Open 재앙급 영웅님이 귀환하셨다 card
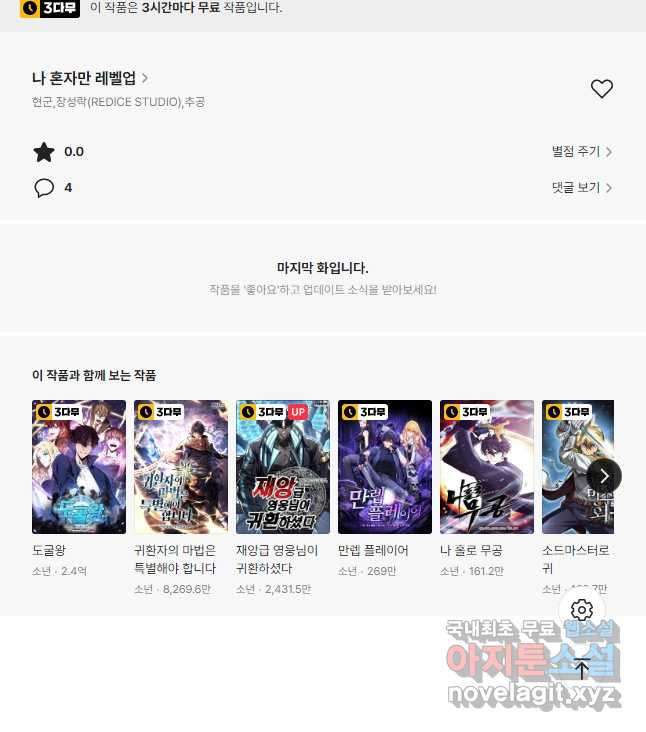 pos(283,467)
